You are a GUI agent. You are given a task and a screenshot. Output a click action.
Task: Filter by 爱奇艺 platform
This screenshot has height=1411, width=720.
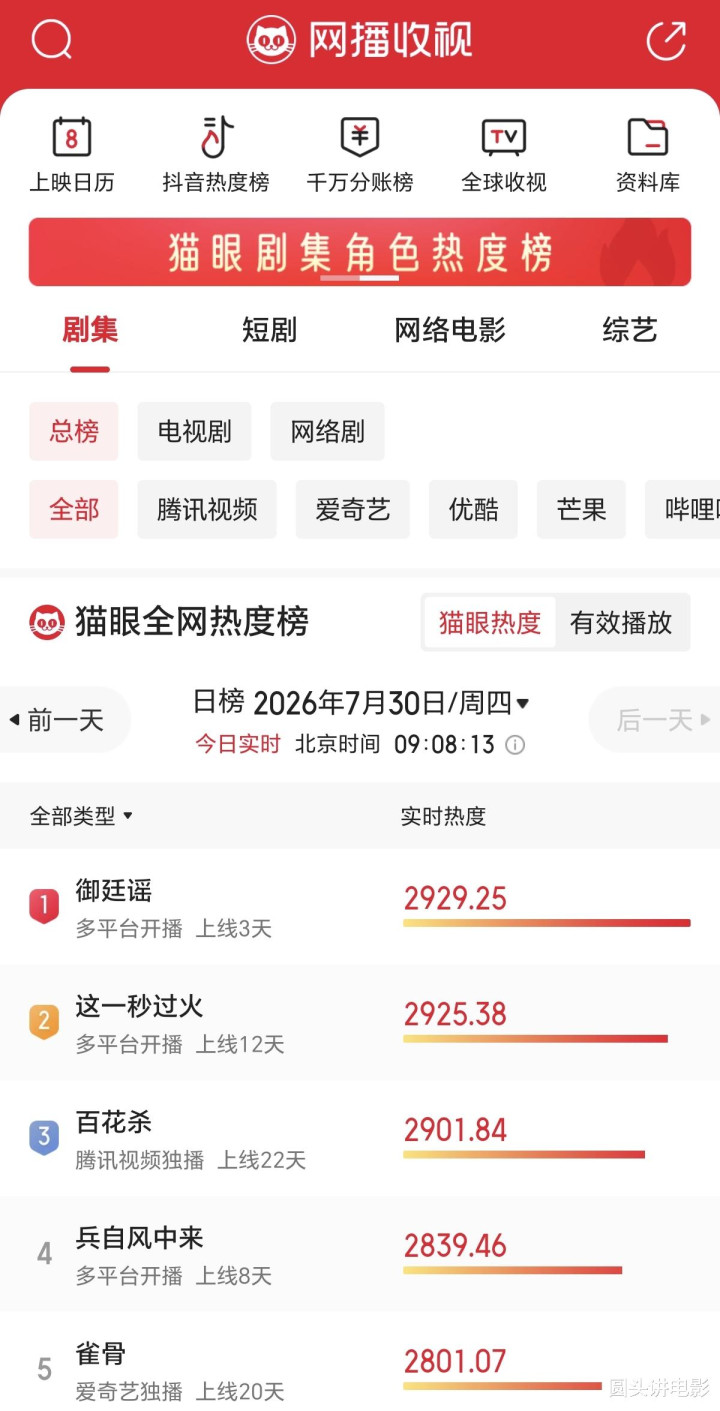pyautogui.click(x=353, y=510)
